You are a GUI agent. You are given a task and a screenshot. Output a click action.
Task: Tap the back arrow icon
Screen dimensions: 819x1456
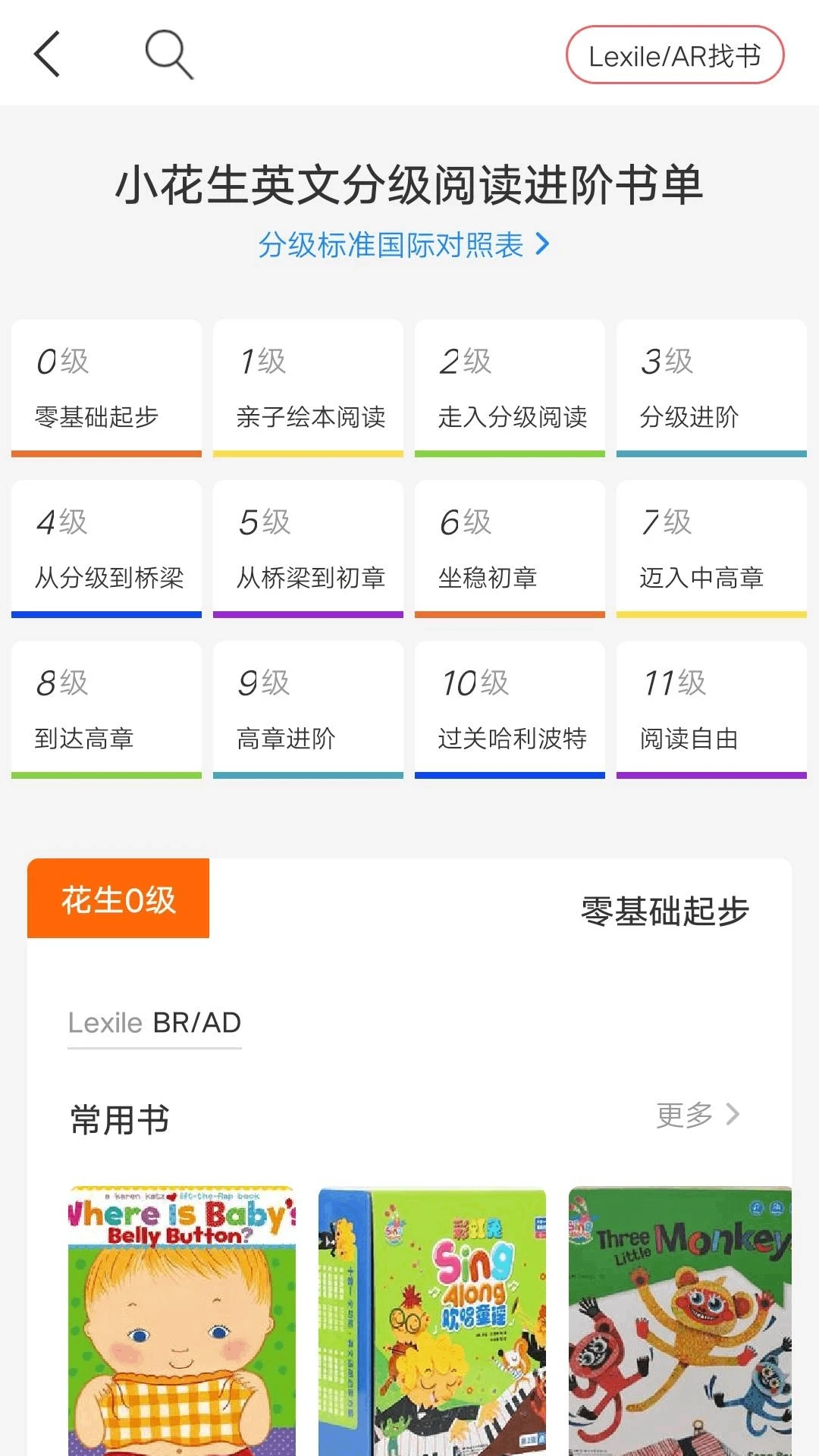tap(47, 55)
